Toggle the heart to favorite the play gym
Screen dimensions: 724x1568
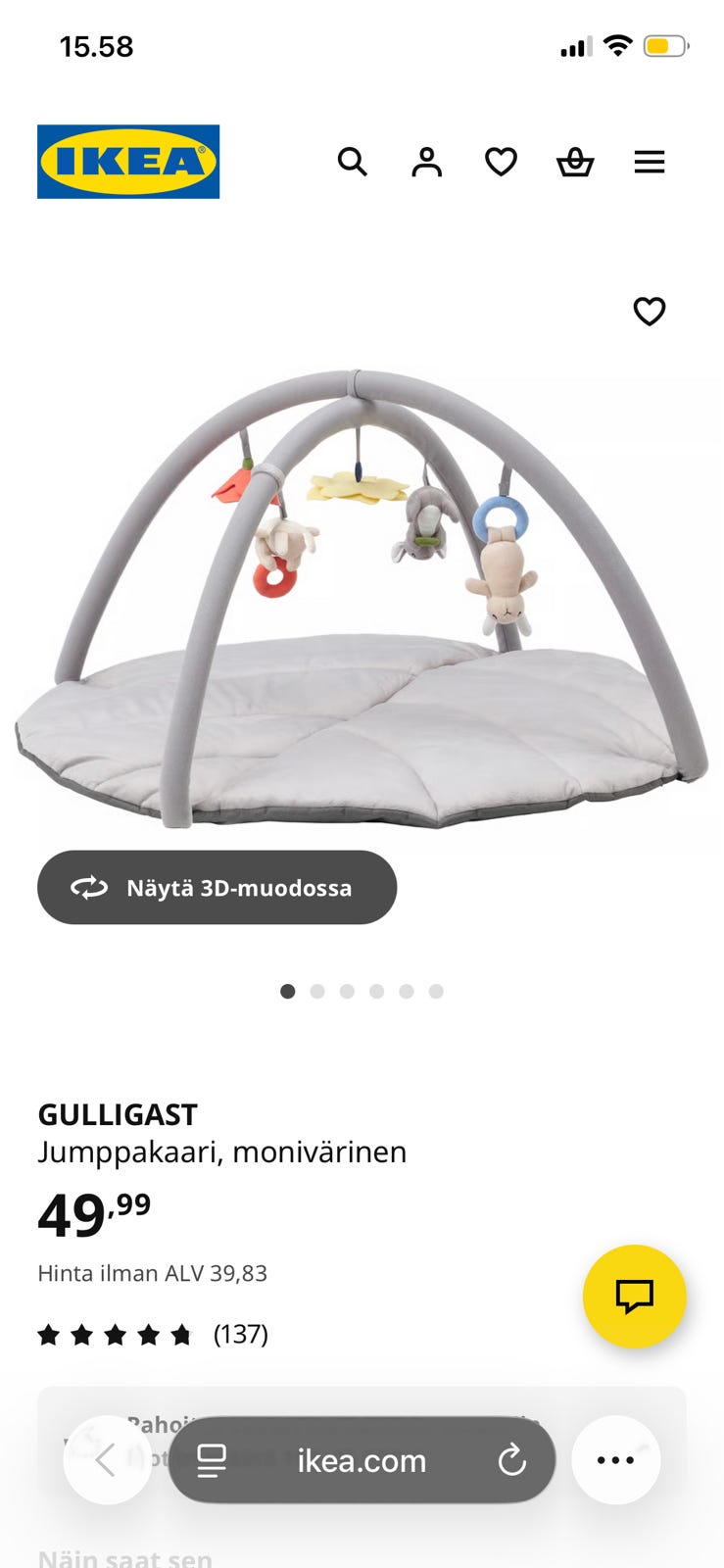click(649, 312)
